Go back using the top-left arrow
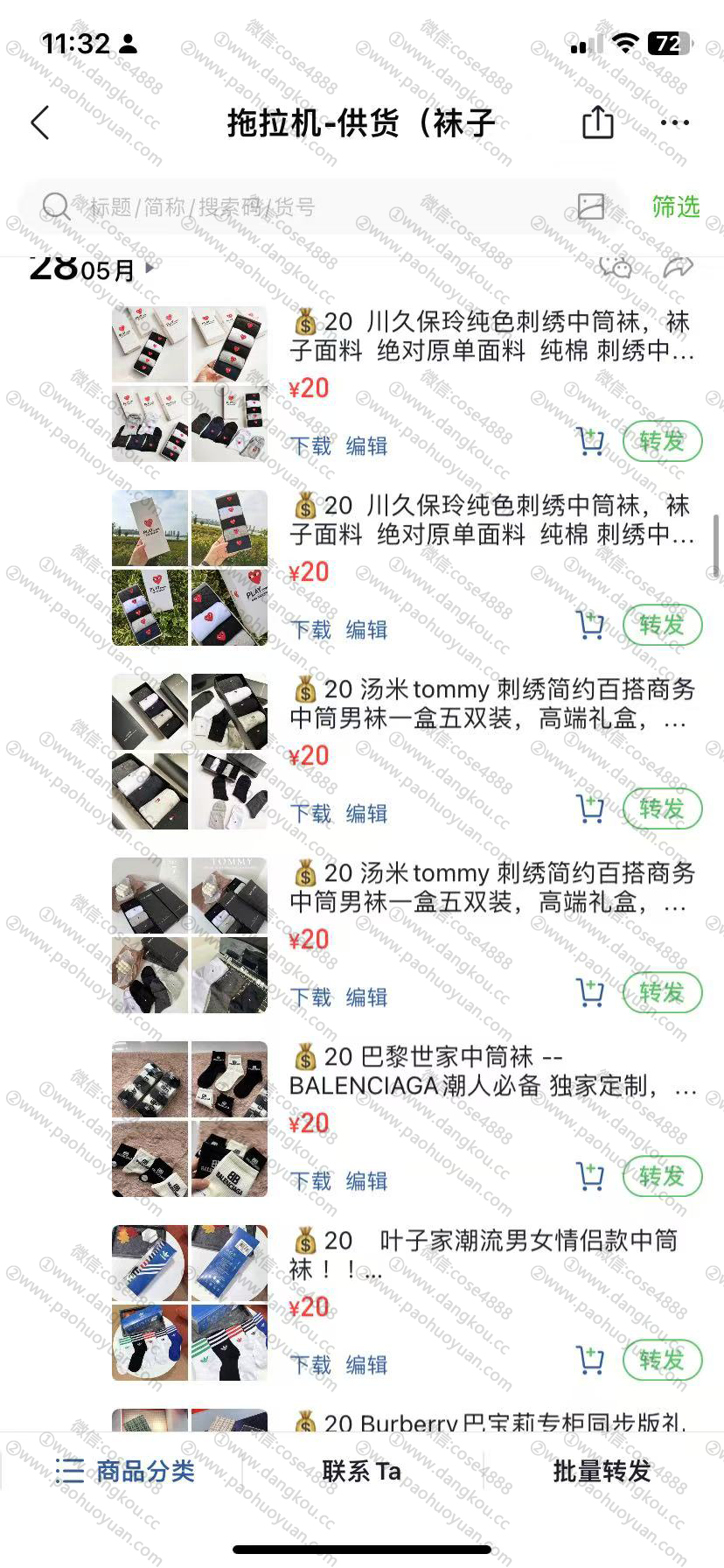 (x=40, y=122)
